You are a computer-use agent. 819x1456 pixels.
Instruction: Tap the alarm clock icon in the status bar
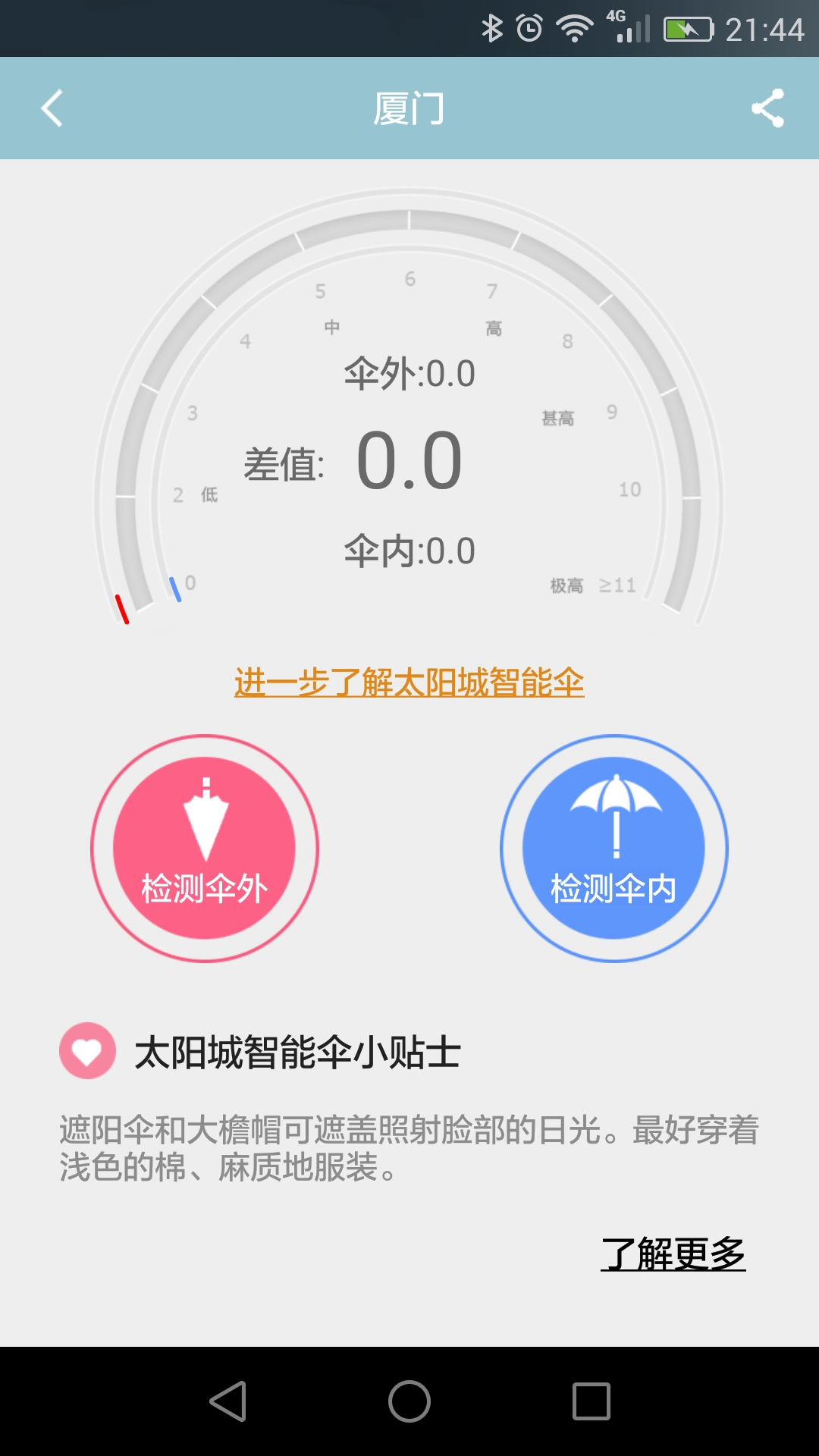pos(527,27)
